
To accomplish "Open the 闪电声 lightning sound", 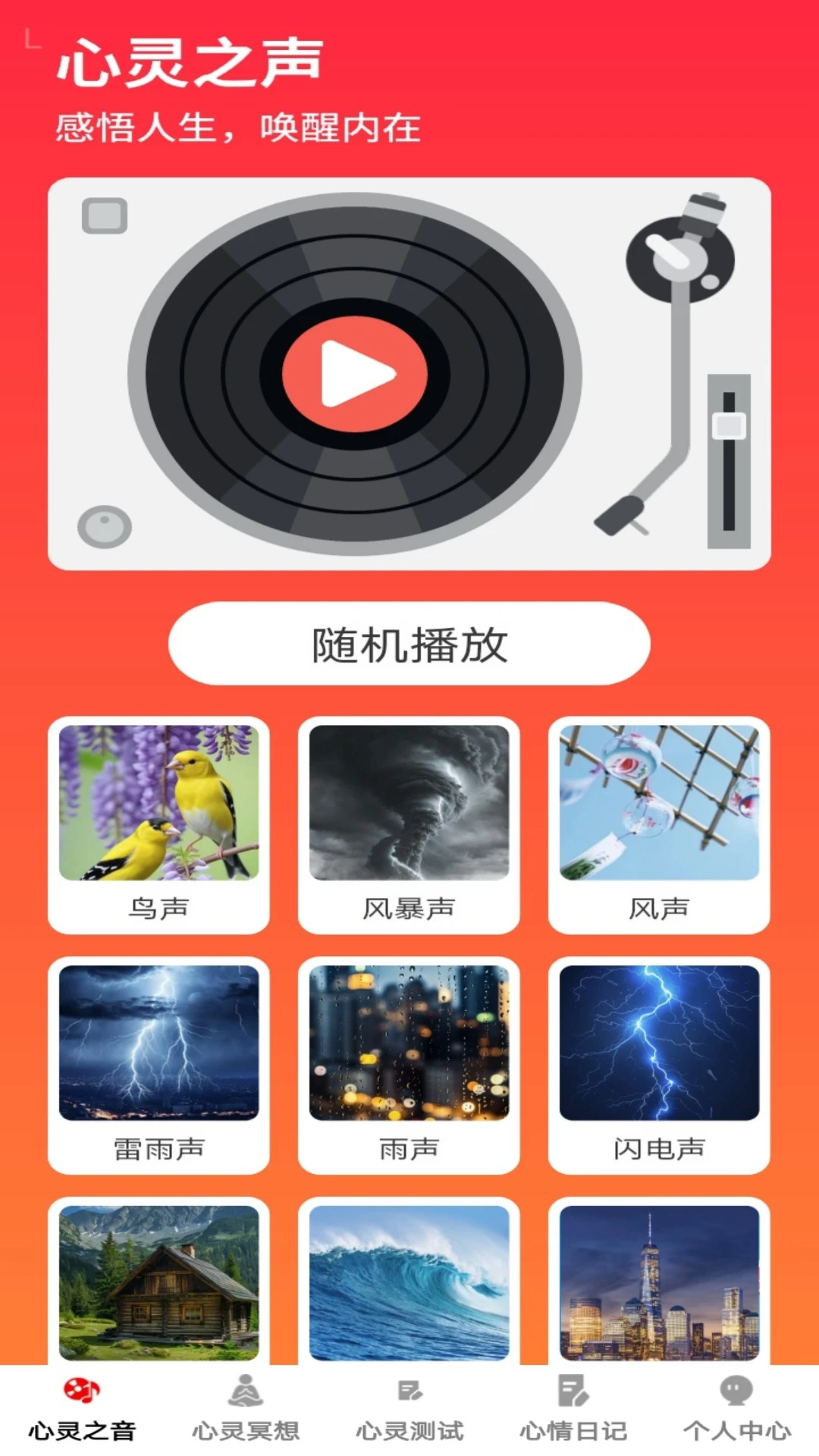I will pyautogui.click(x=659, y=1041).
